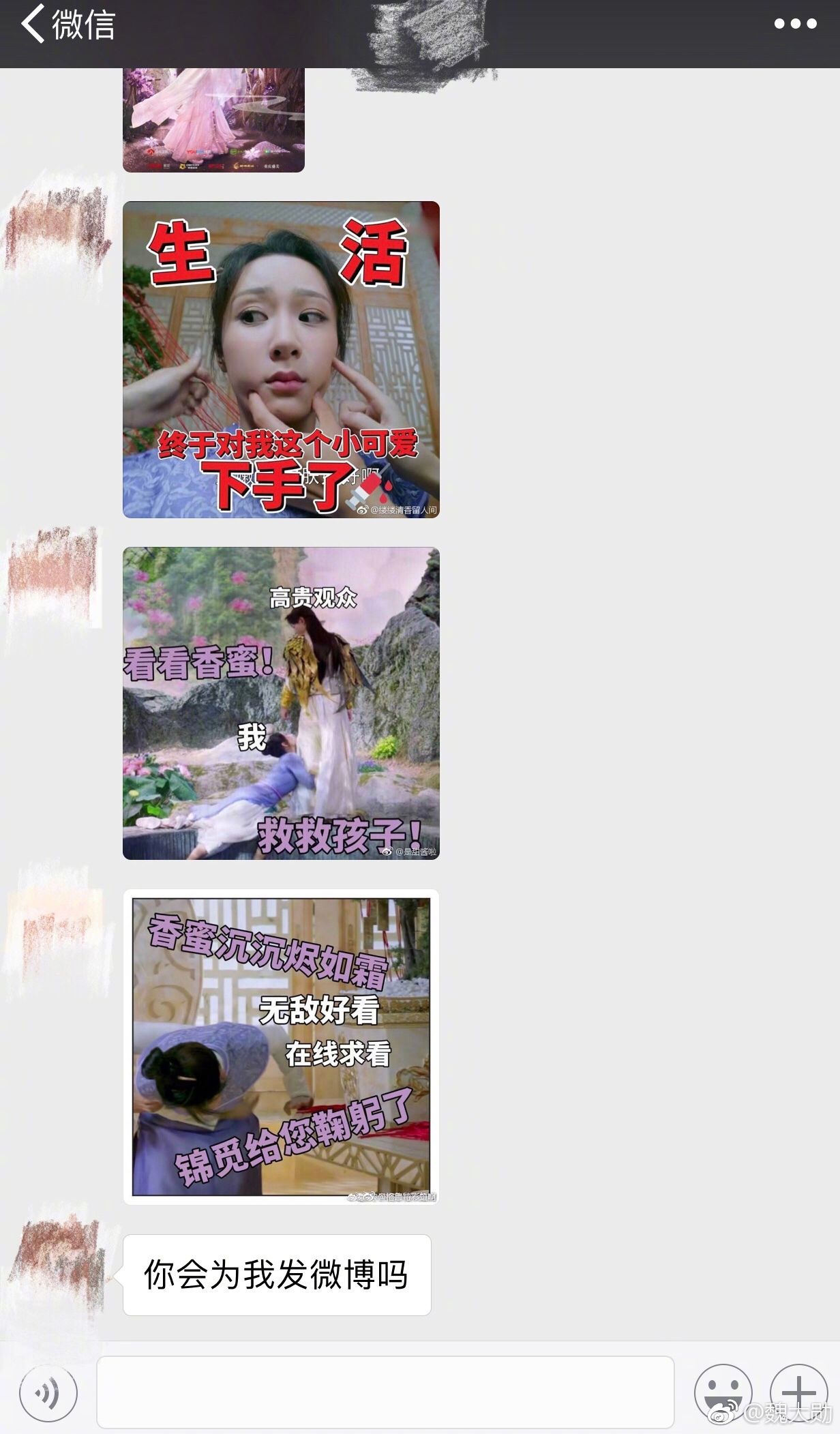Switch to voice message input

[48, 1393]
